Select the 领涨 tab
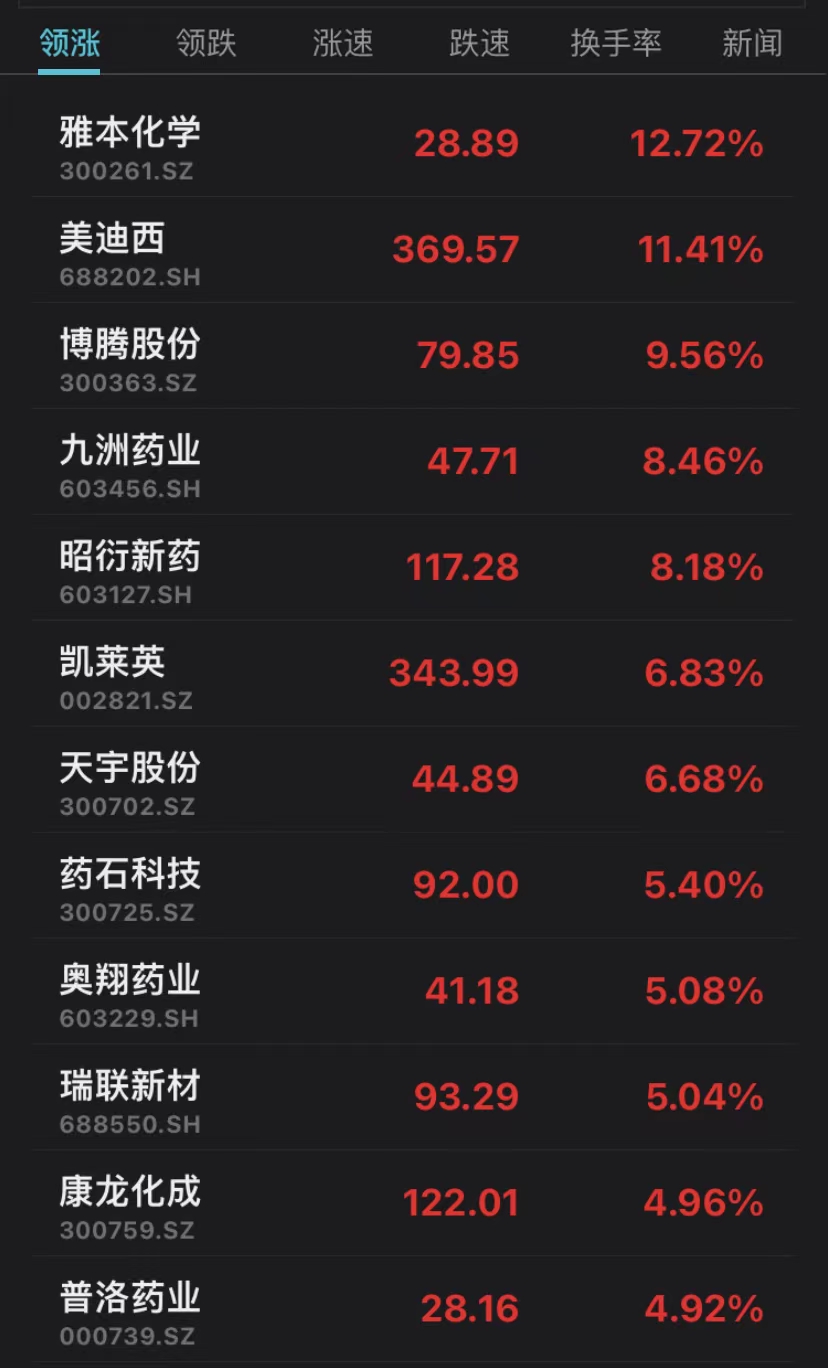 click(69, 43)
